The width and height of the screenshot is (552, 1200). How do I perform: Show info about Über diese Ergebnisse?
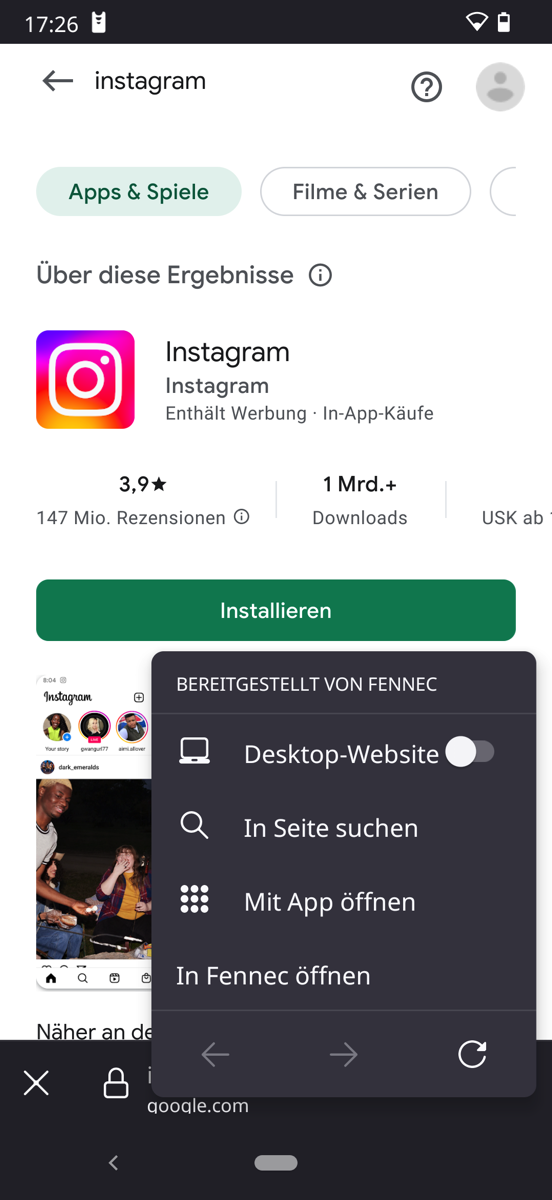(320, 275)
